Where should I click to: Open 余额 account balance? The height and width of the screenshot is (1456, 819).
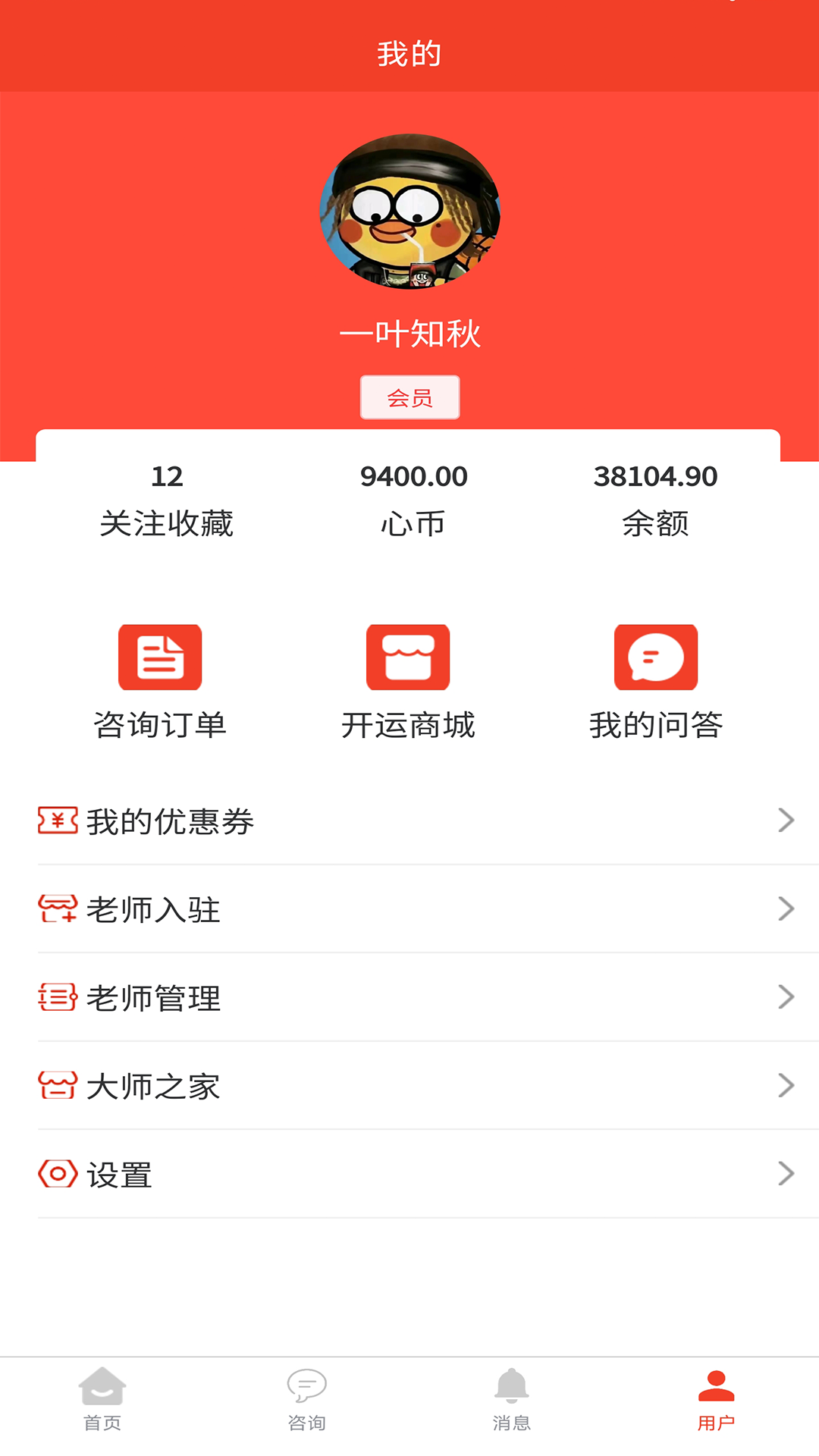(x=655, y=500)
